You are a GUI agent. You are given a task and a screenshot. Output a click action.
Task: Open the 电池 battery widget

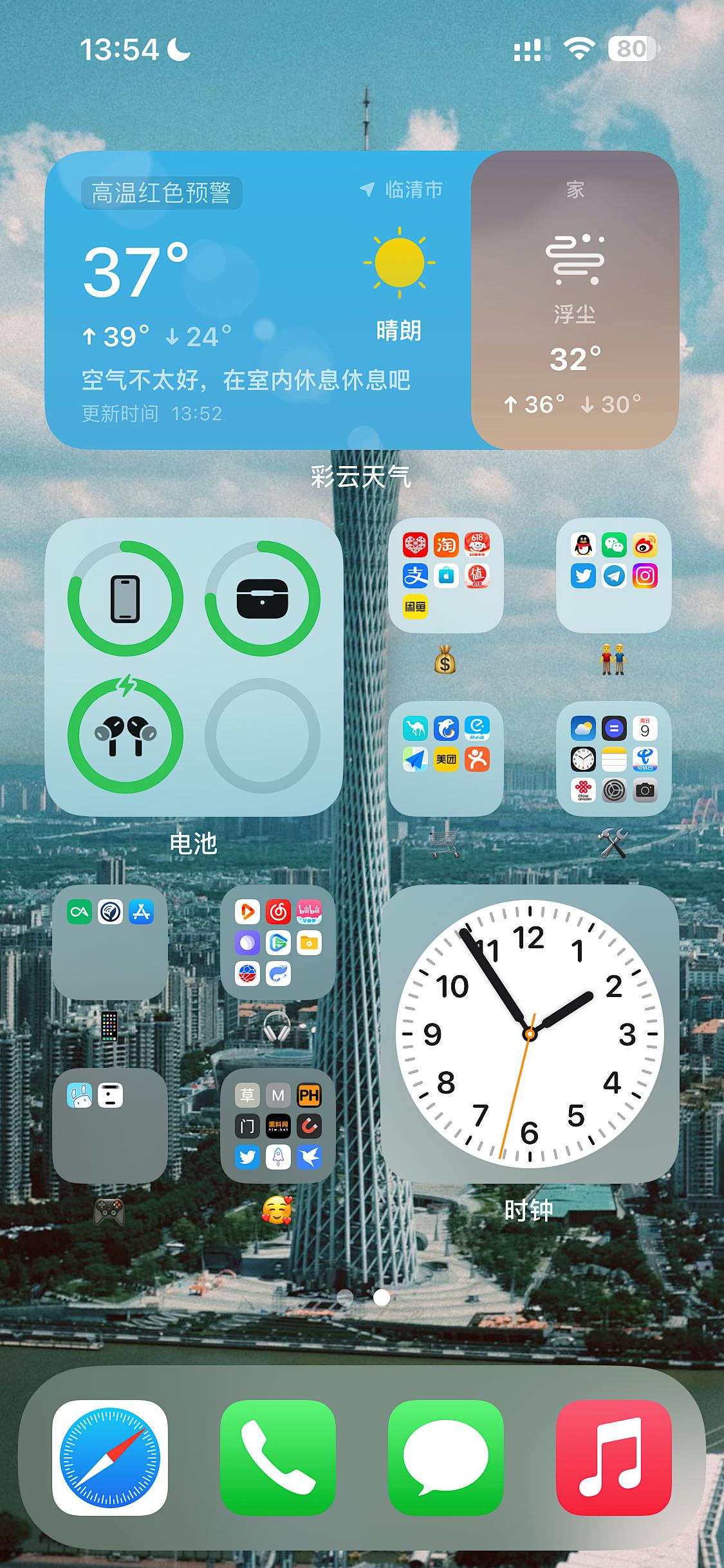[194, 667]
